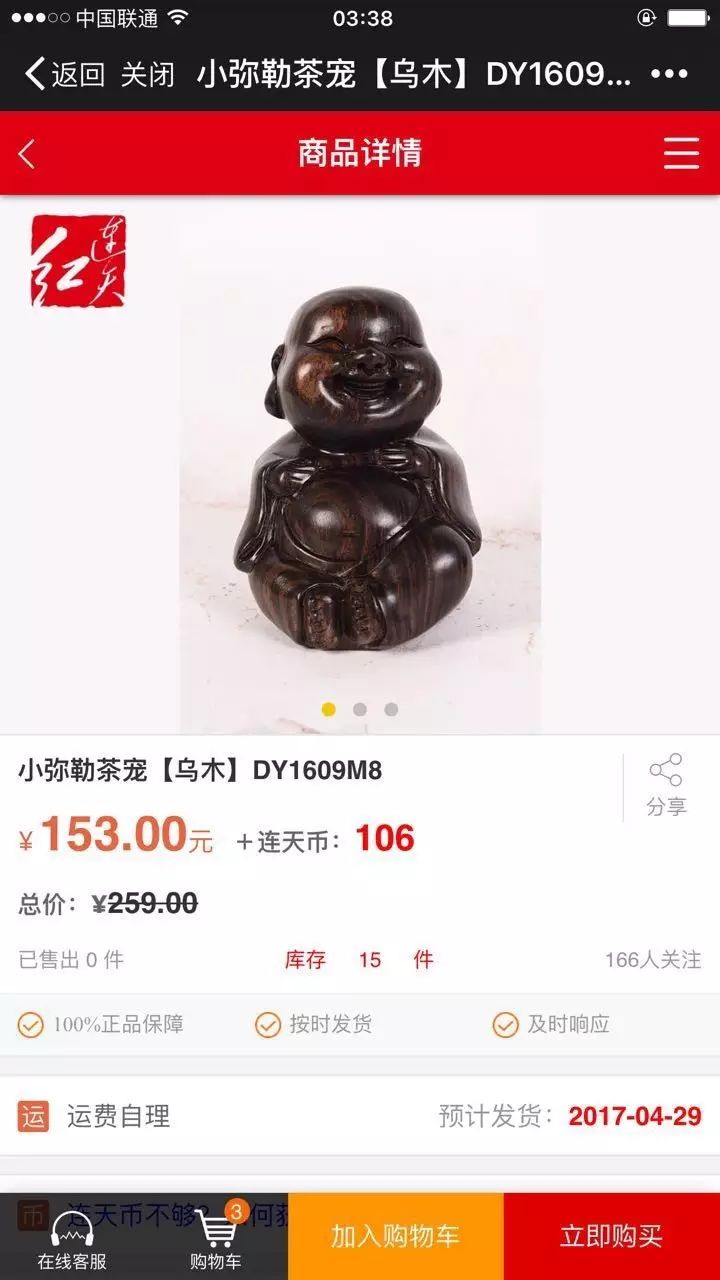Close the web page with 关闭
Viewport: 720px width, 1280px height.
coord(147,74)
